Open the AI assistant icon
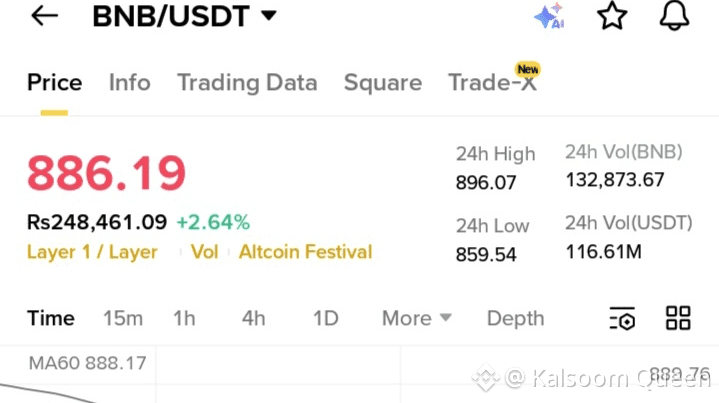Image resolution: width=719 pixels, height=403 pixels. click(549, 16)
